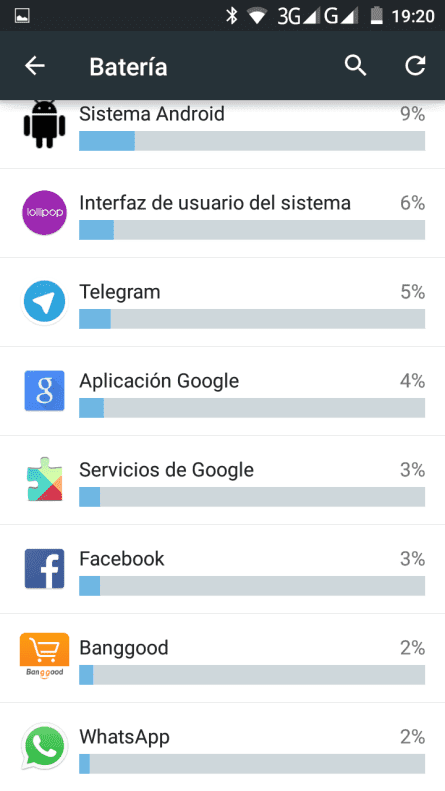
Task: Open Interfaz de usuario del sistema usage
Action: coord(222,213)
